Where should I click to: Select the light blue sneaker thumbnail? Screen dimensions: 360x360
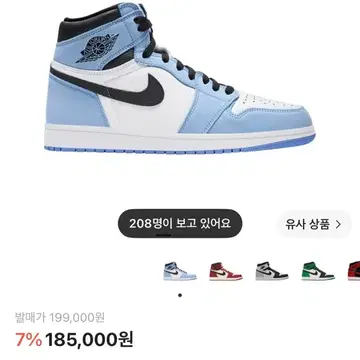[180, 271]
